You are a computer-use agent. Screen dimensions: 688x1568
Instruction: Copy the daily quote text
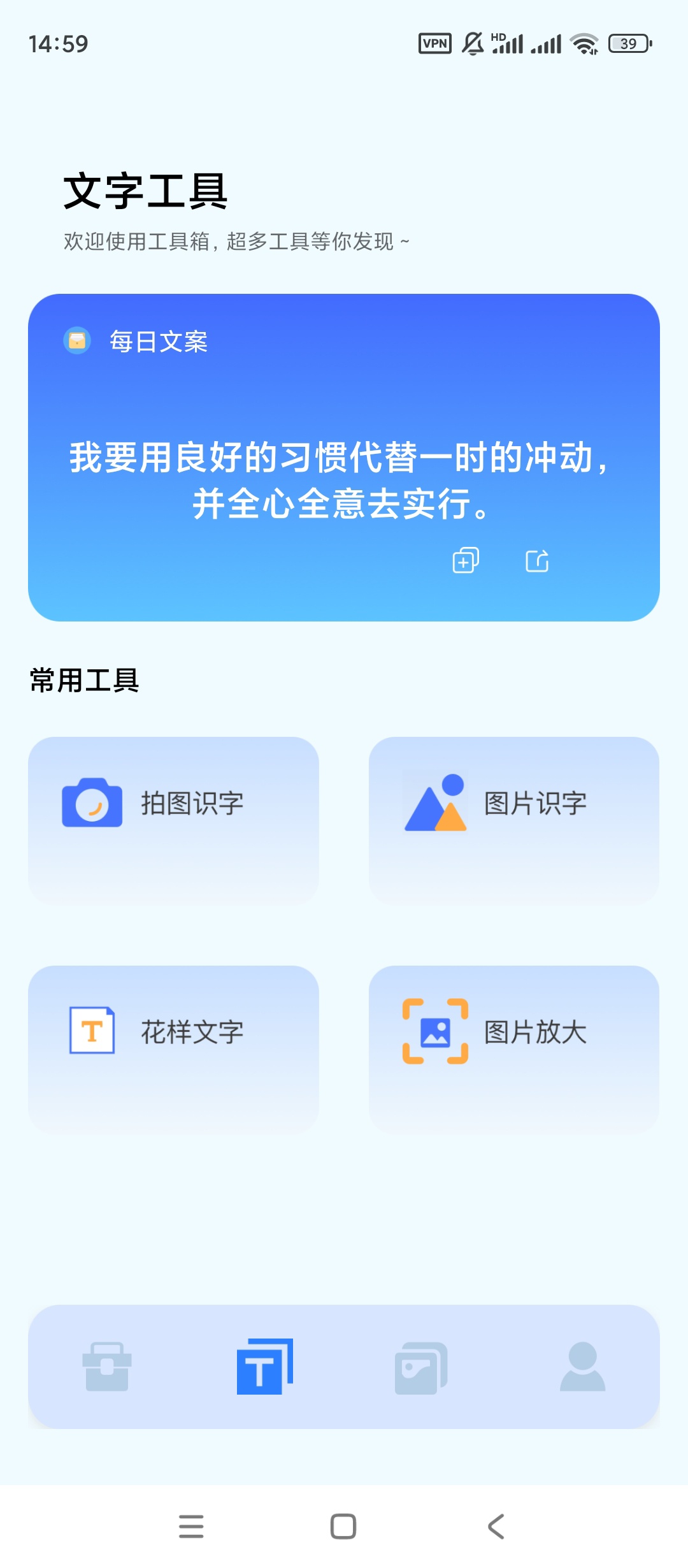(466, 561)
